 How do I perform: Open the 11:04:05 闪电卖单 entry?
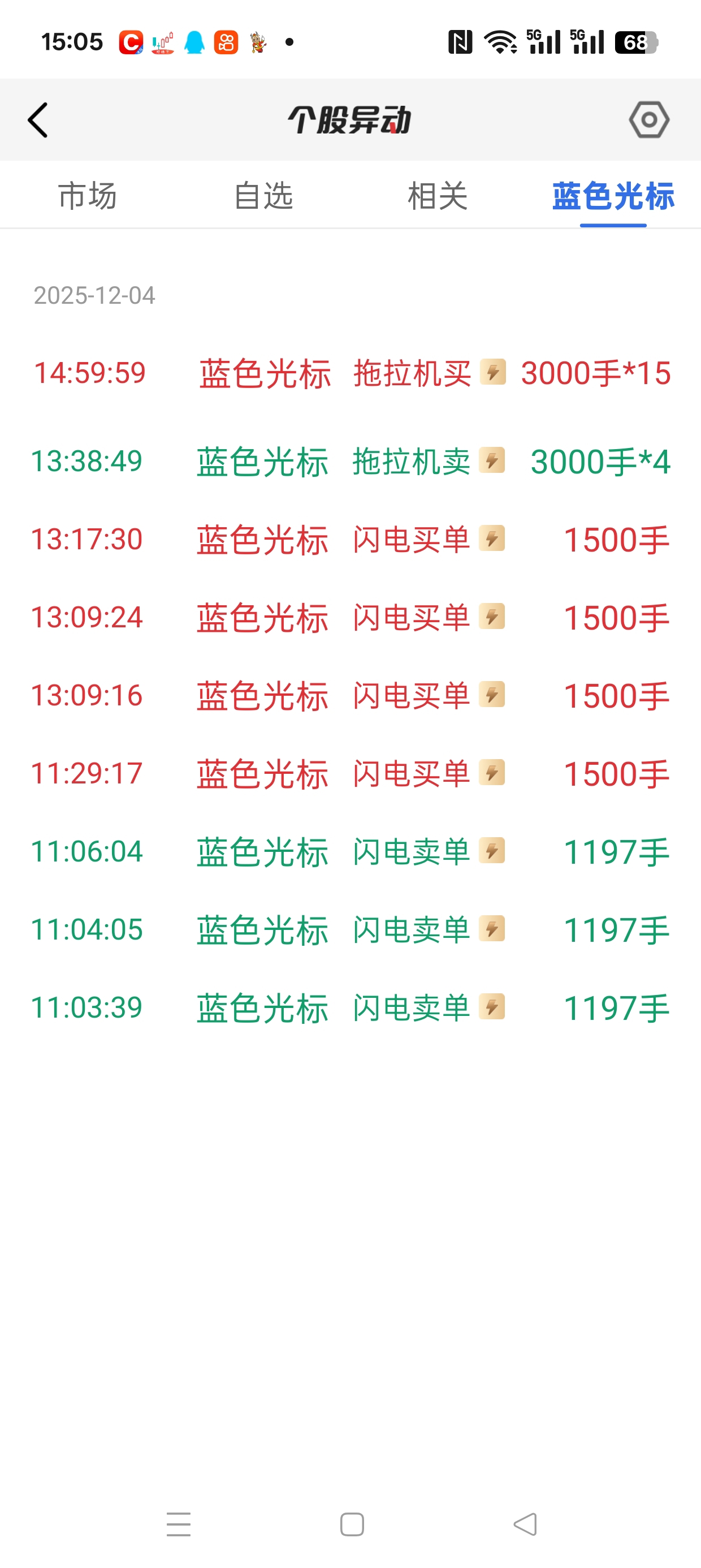[x=350, y=929]
